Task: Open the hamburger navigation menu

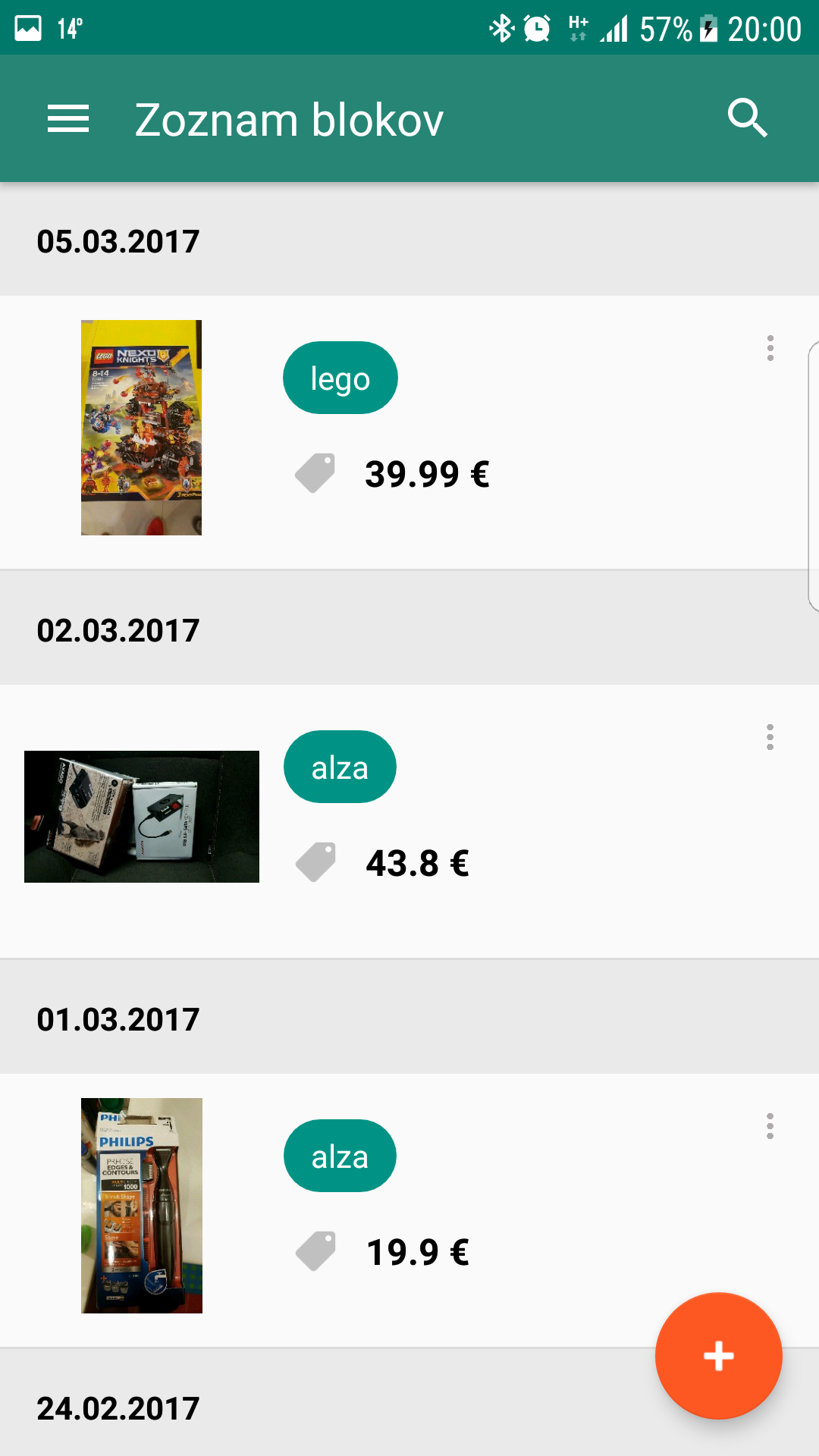Action: coord(68,119)
